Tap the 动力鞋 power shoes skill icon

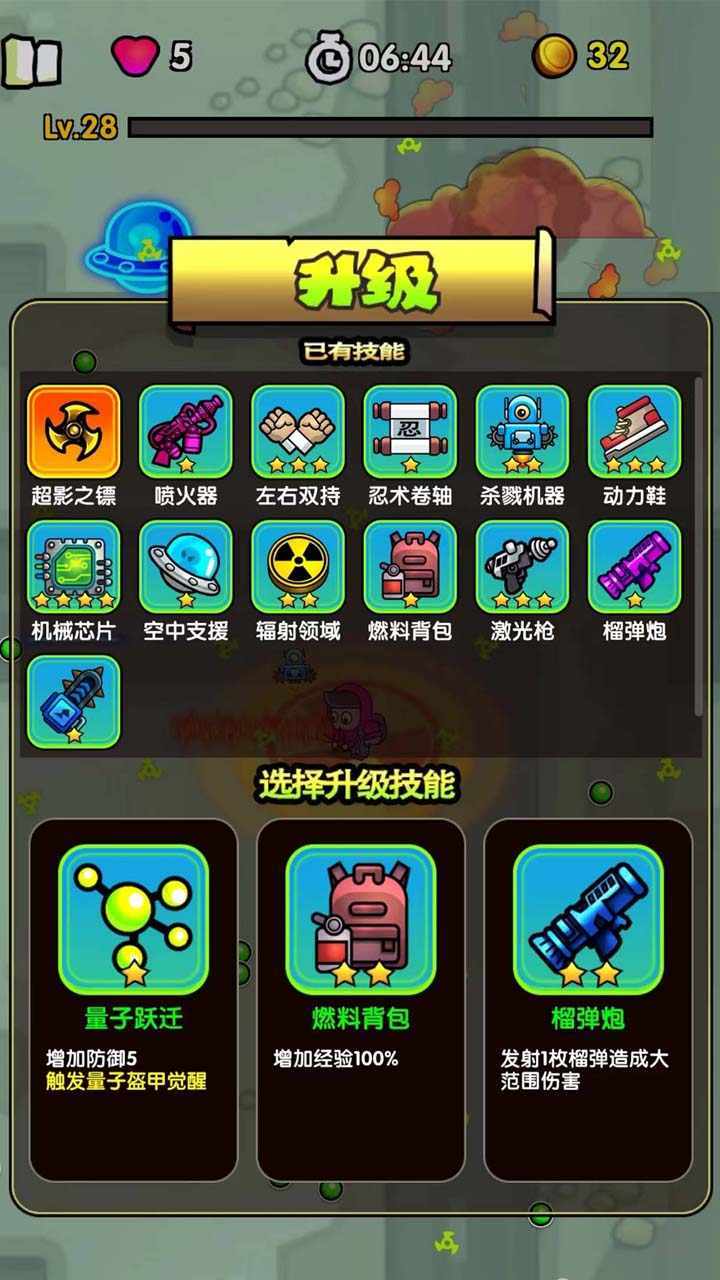point(634,432)
